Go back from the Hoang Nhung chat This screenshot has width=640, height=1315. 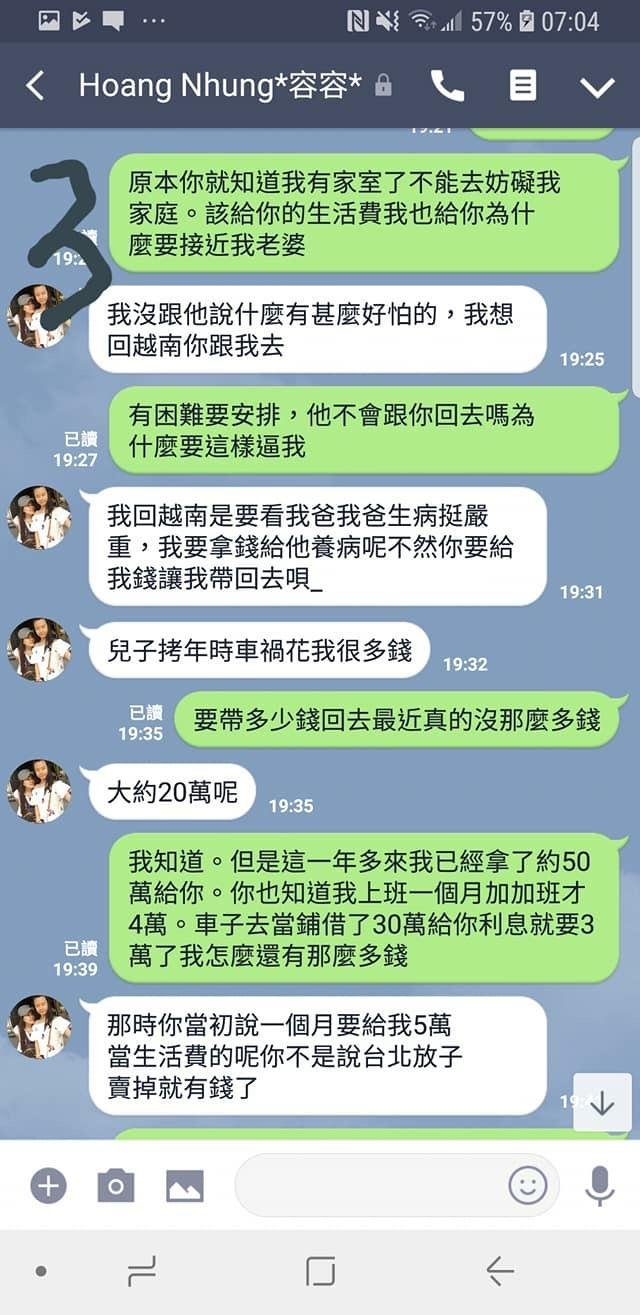coord(34,86)
